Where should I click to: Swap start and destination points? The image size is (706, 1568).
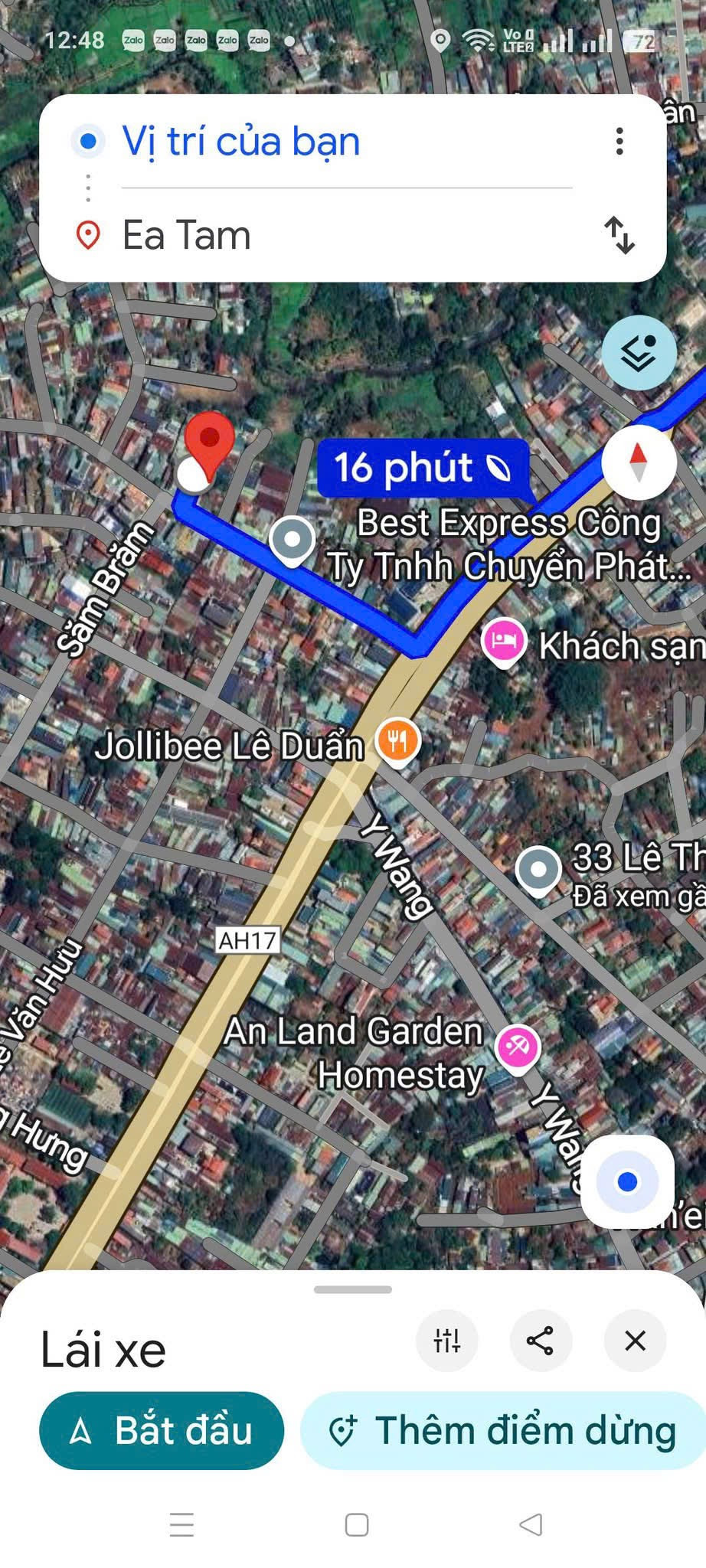click(x=619, y=235)
